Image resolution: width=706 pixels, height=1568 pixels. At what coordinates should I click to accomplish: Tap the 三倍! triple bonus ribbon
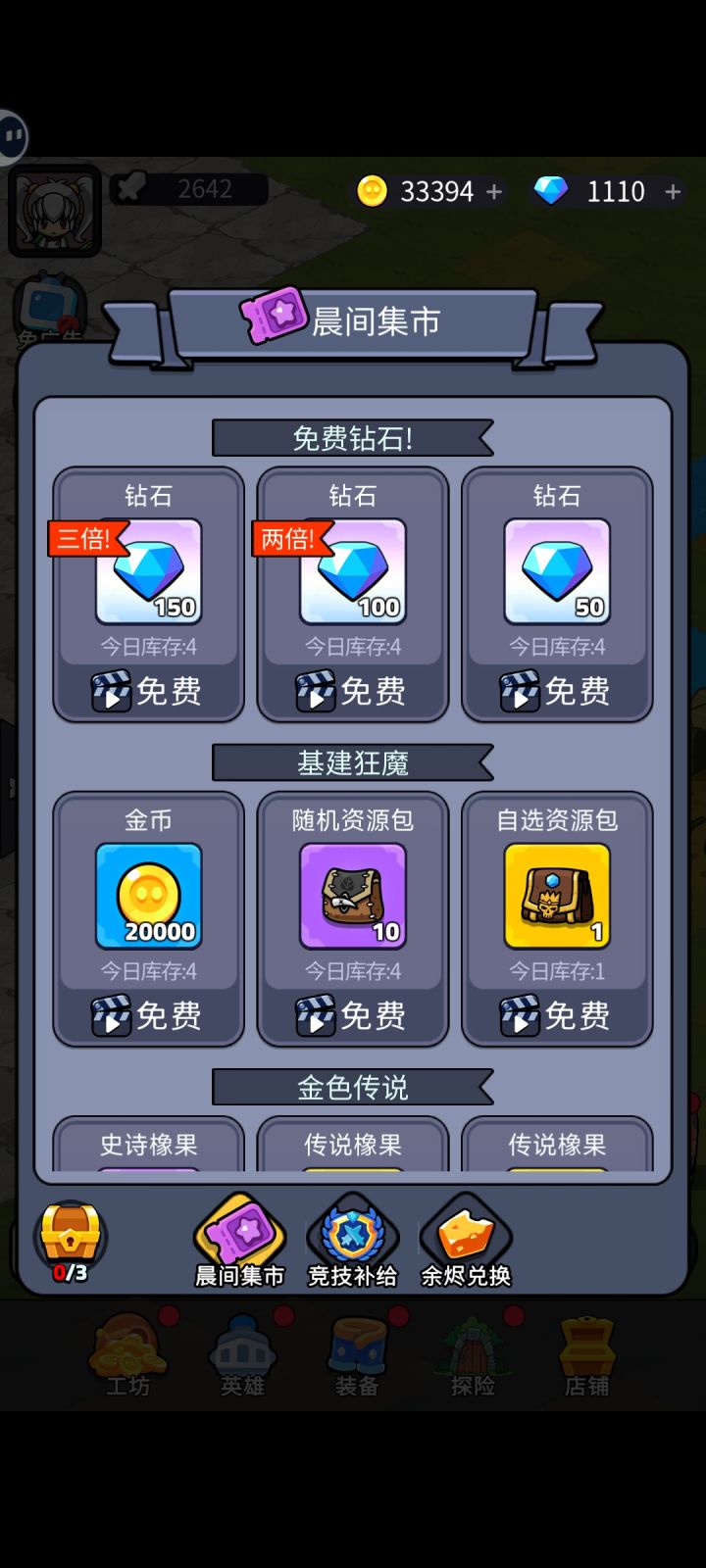click(x=82, y=538)
